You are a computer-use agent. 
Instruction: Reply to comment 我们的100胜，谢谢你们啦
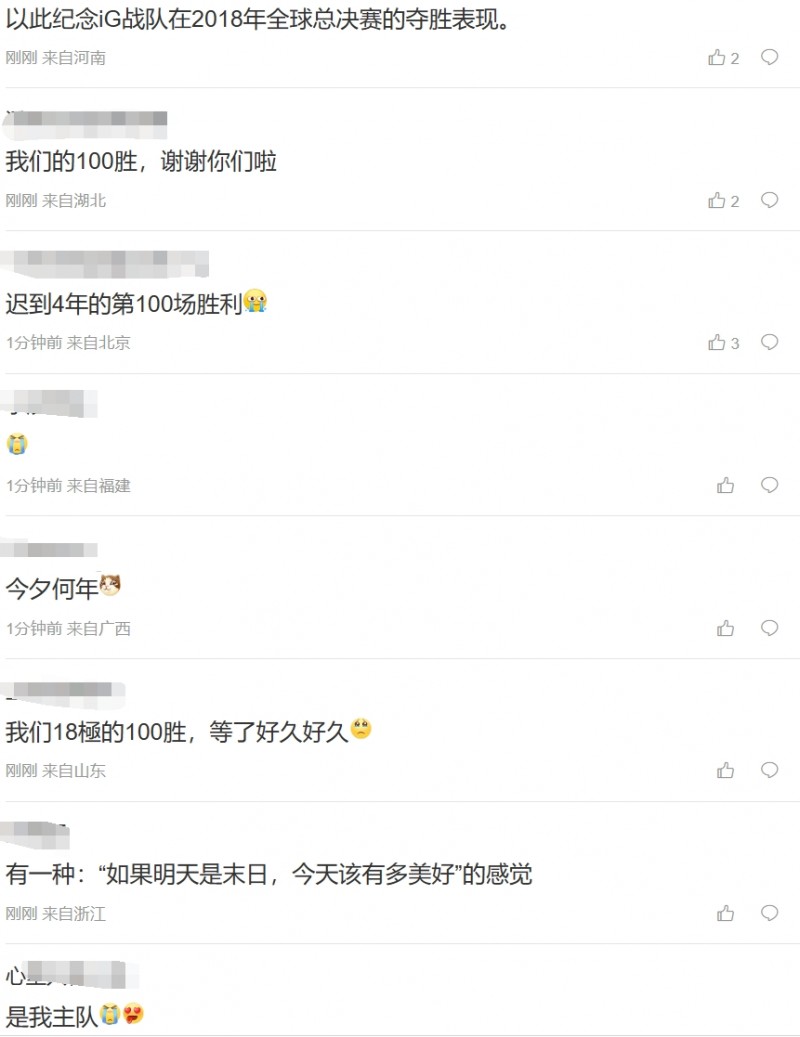coord(769,201)
